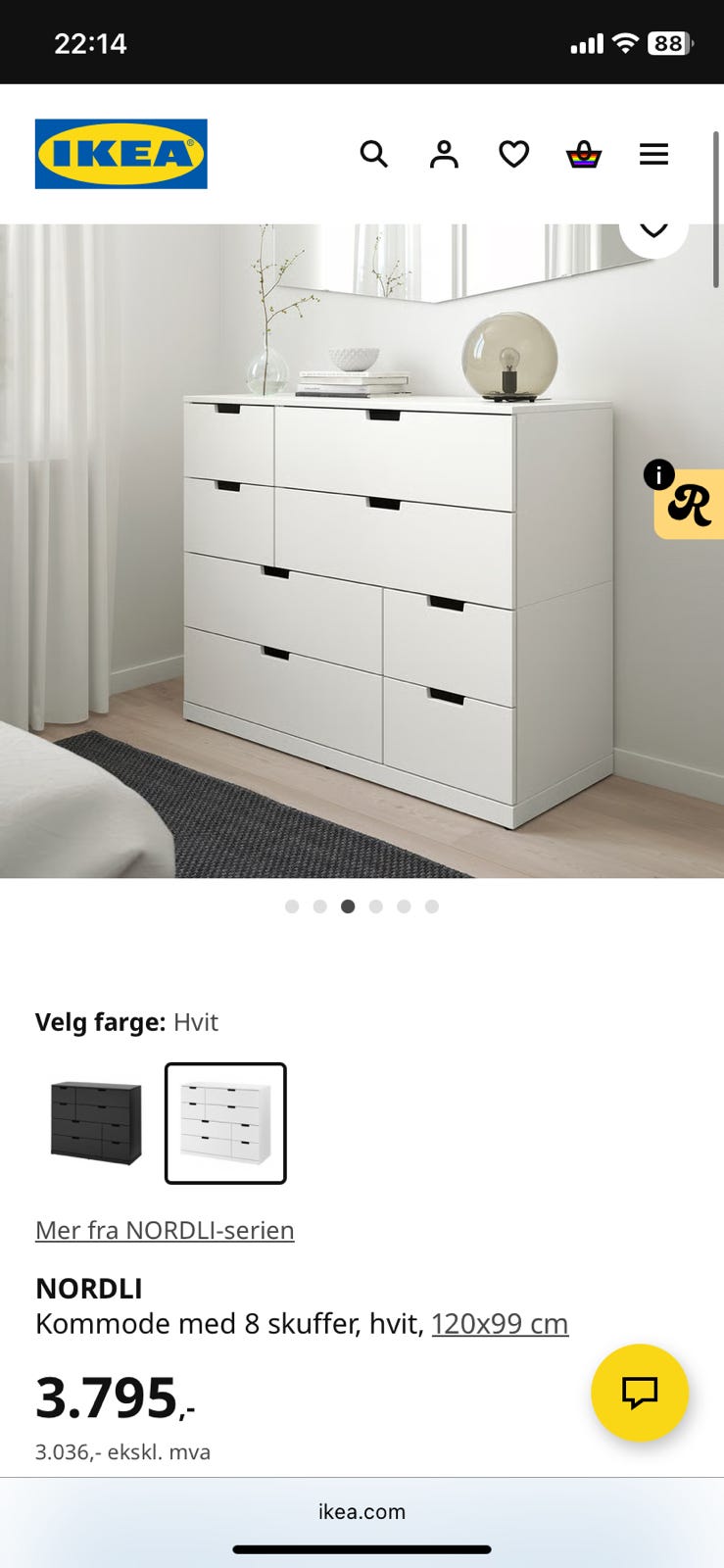
Task: Open the shopping bag icon
Action: 585,154
